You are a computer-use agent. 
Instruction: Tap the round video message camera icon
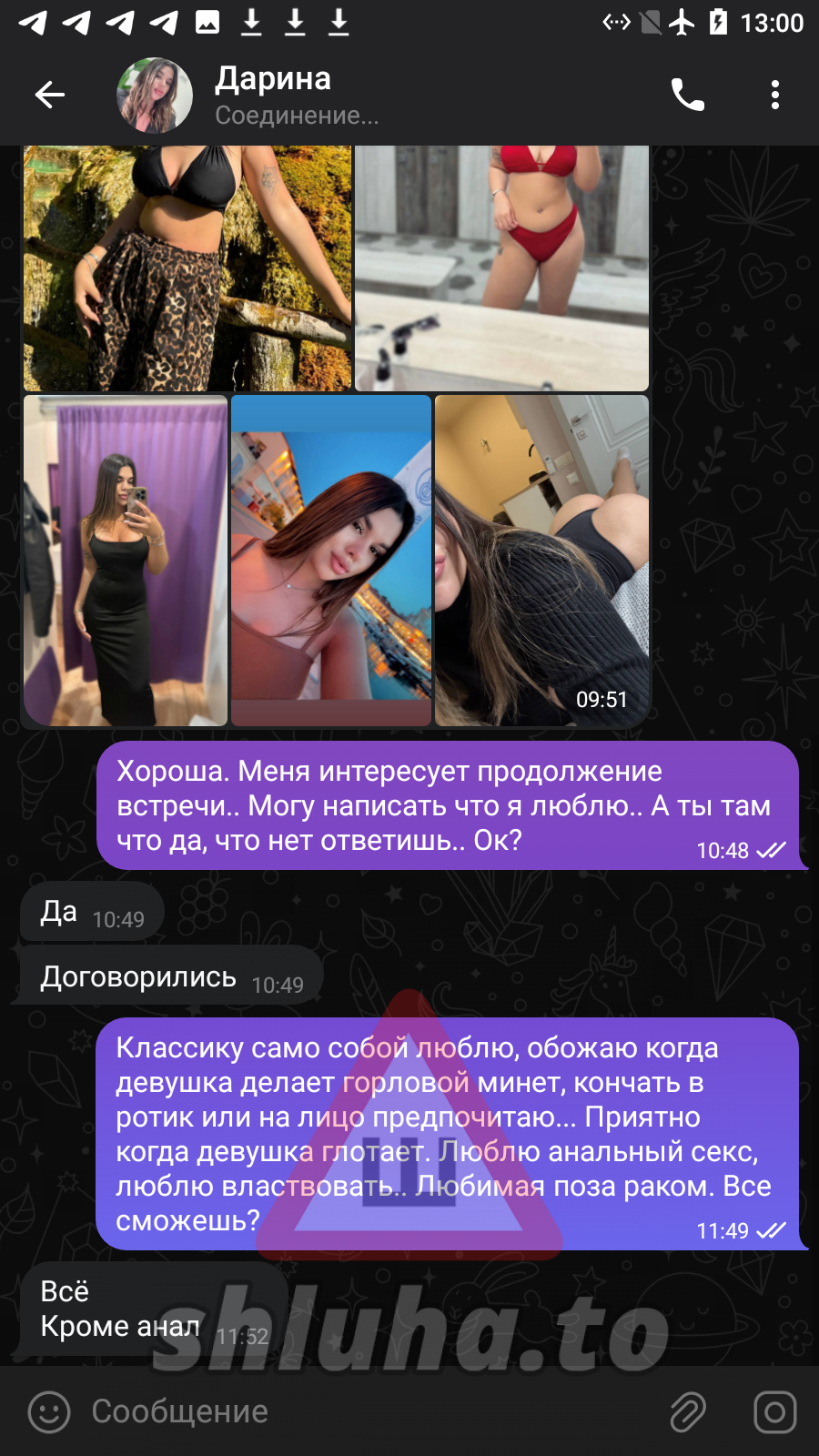(774, 1412)
